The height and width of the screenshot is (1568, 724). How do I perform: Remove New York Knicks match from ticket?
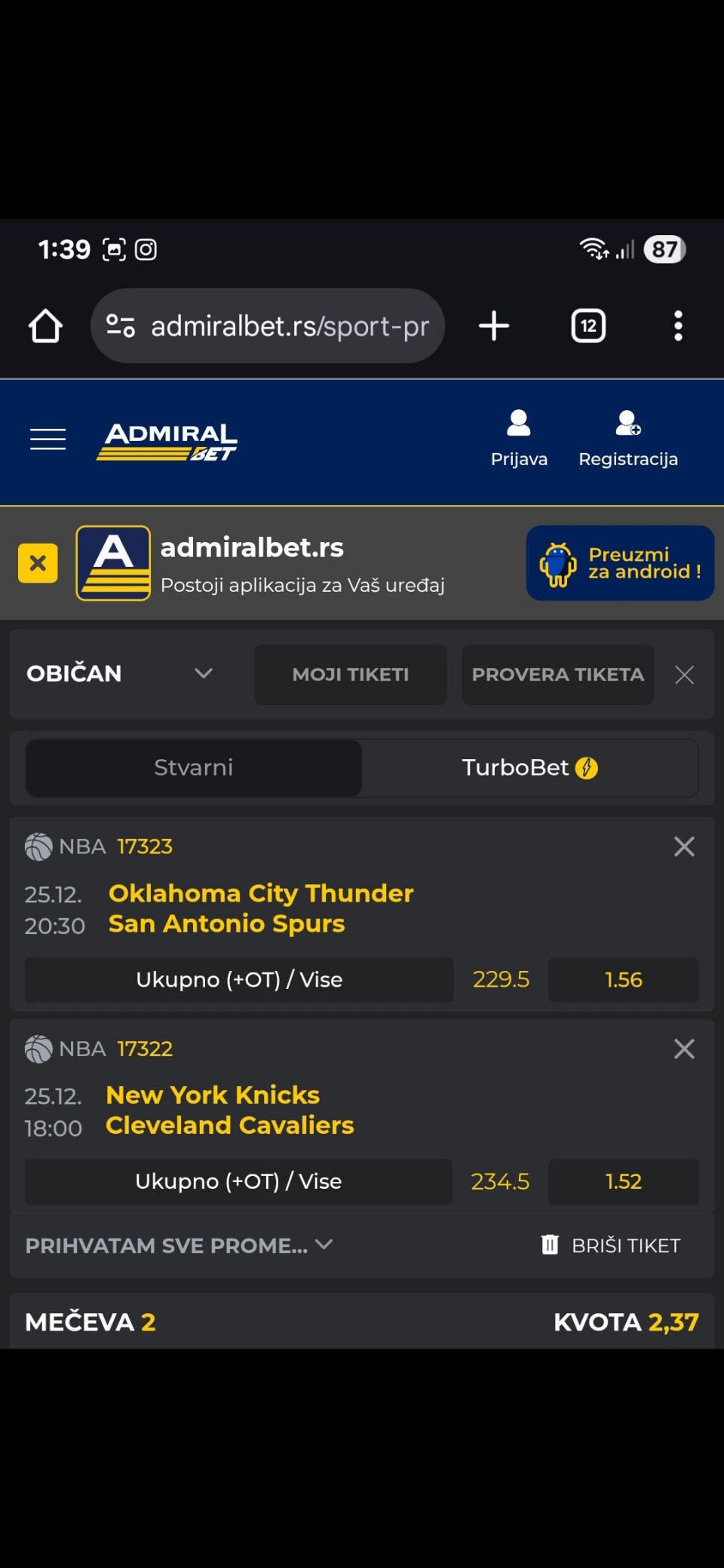coord(684,1049)
